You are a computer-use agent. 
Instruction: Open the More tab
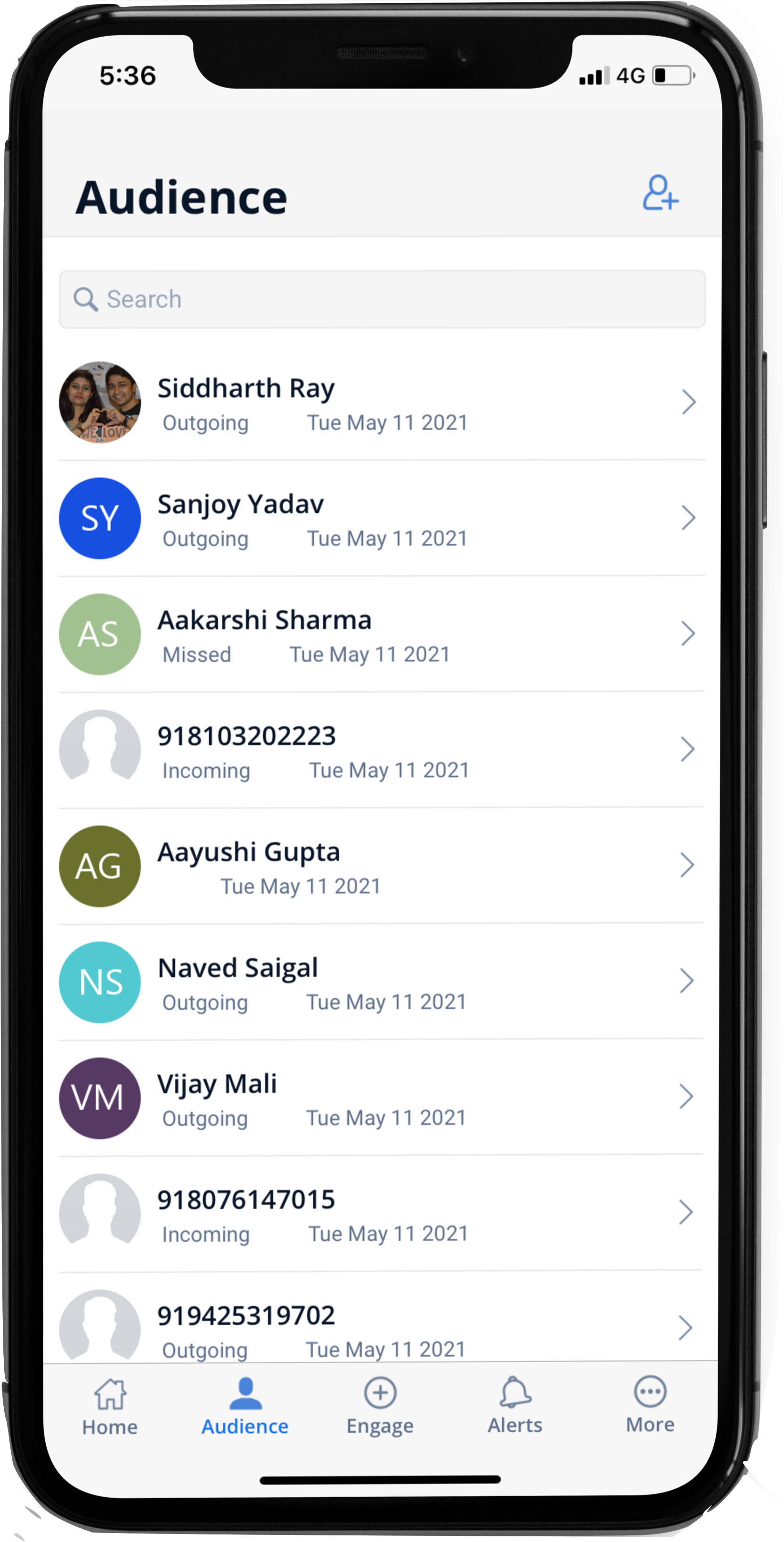(650, 1404)
